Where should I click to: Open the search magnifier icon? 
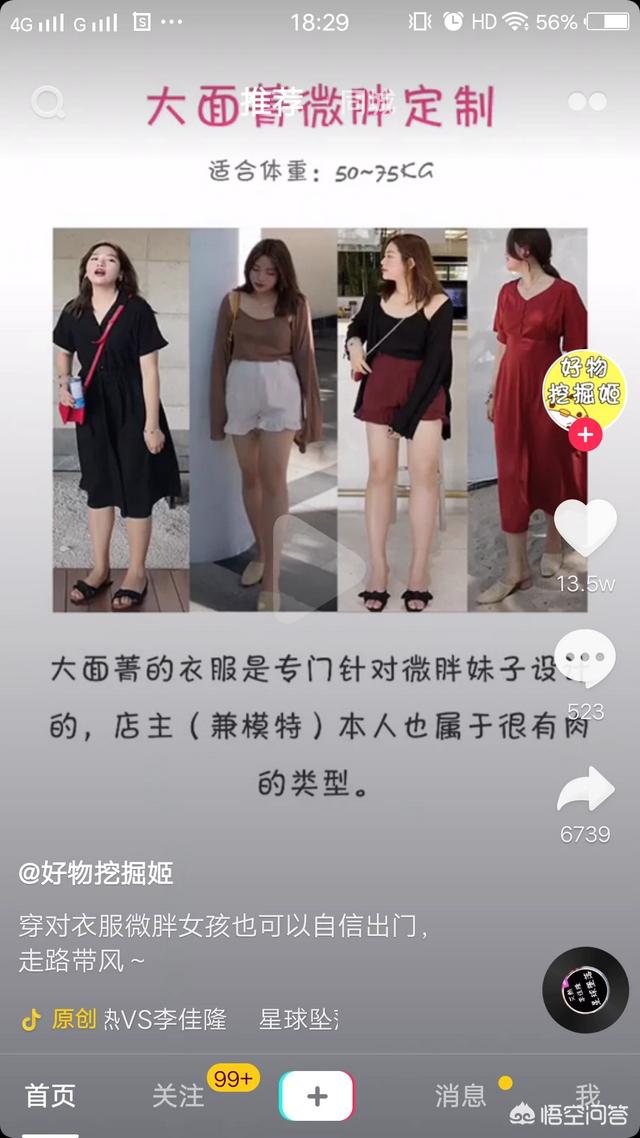(48, 102)
